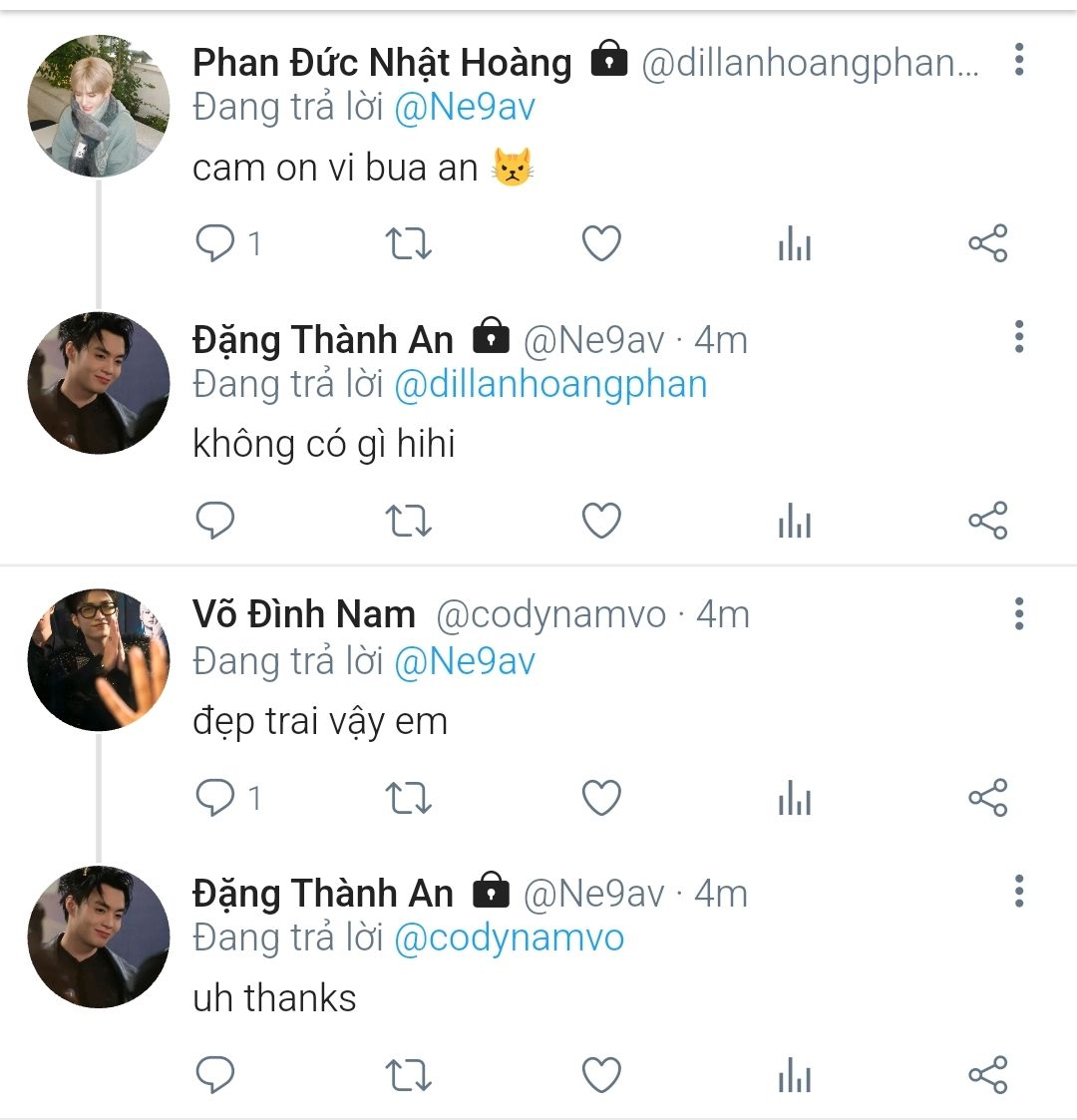The width and height of the screenshot is (1077, 1120).
Task: Share Võ Đình Nam's "đẹp trai vậy em" reply
Action: tap(987, 798)
